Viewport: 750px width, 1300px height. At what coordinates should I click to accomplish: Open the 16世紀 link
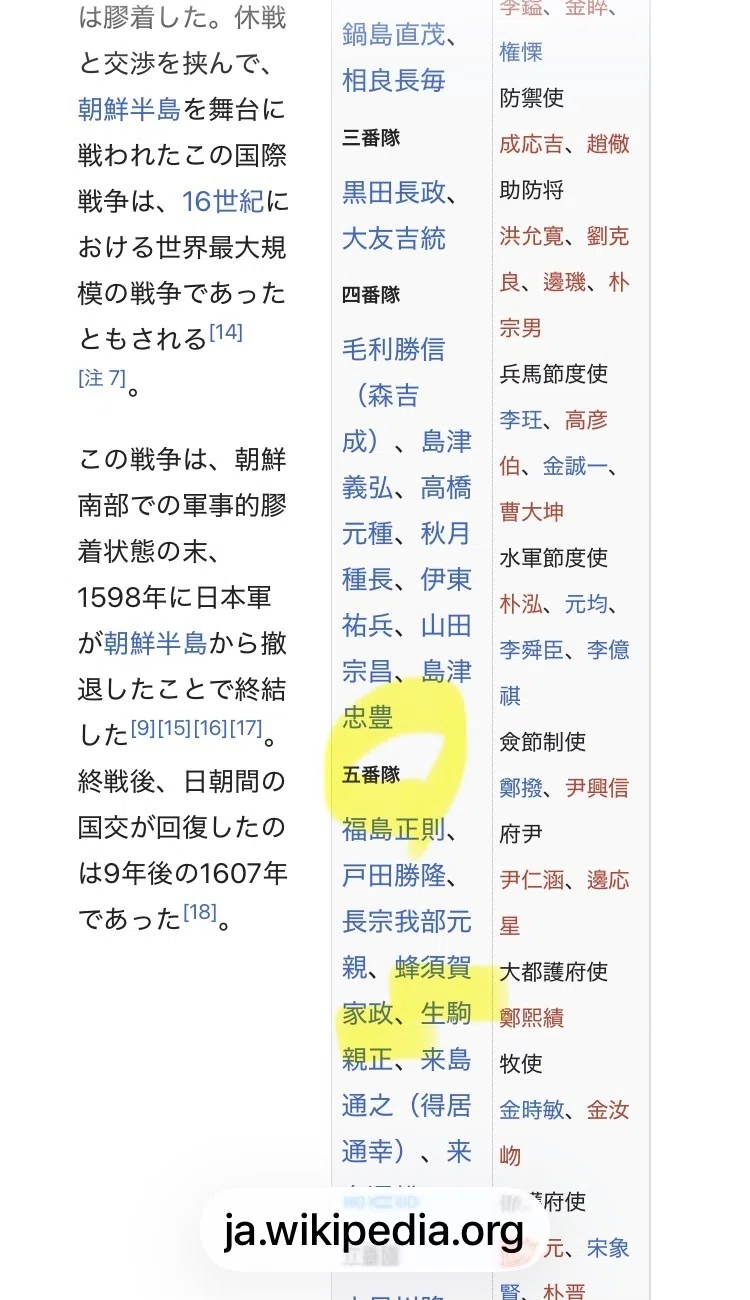click(223, 202)
